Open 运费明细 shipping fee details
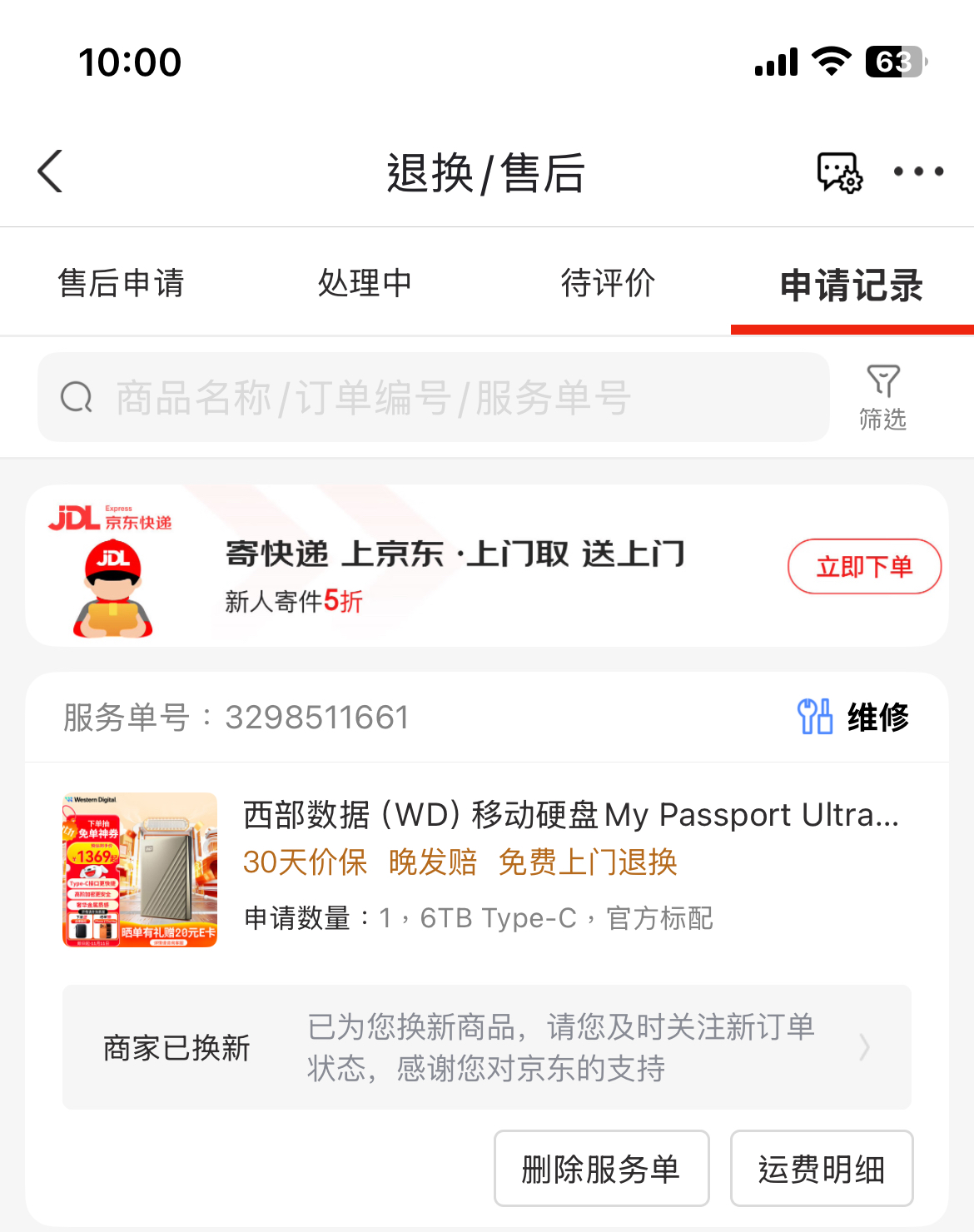This screenshot has height=1232, width=974. tap(821, 1168)
